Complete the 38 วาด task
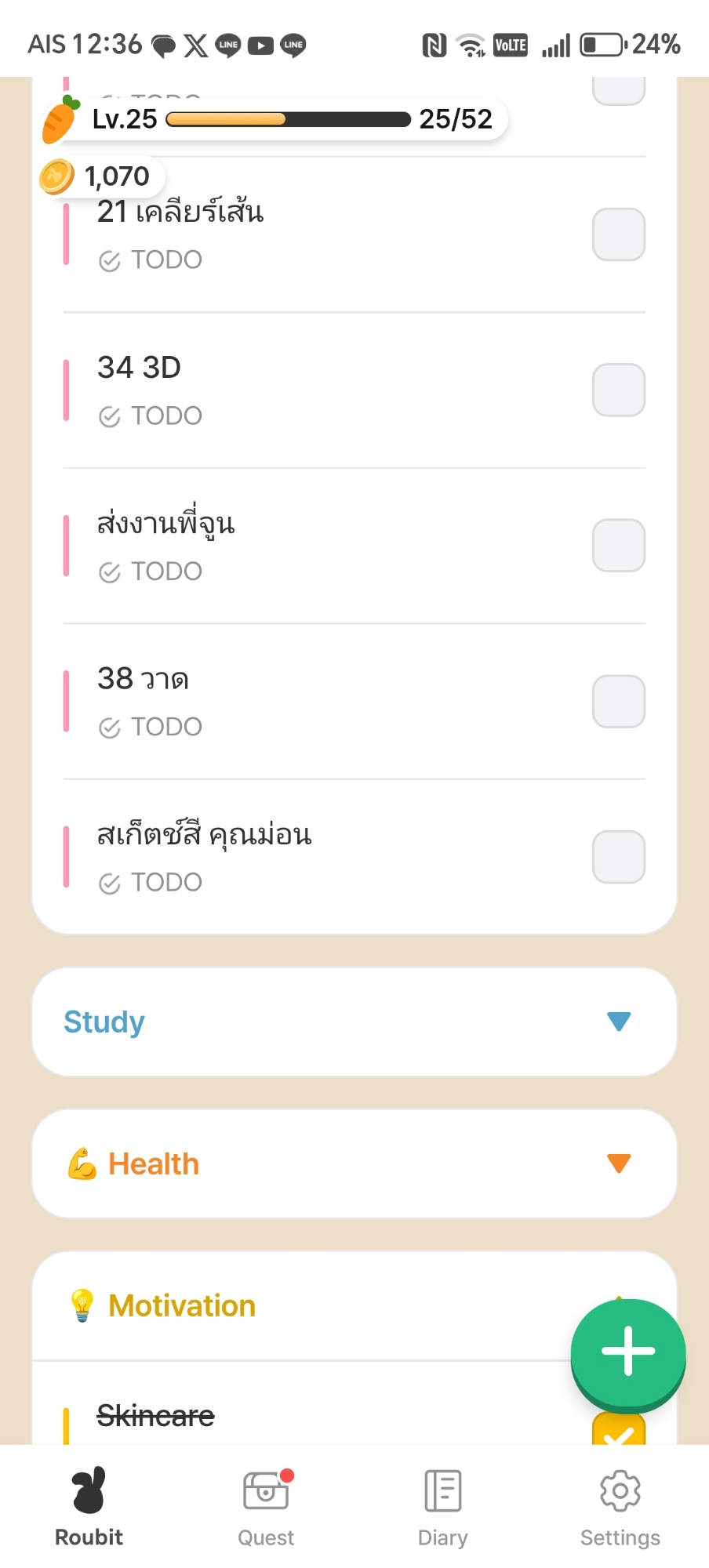This screenshot has width=709, height=1568. click(618, 701)
